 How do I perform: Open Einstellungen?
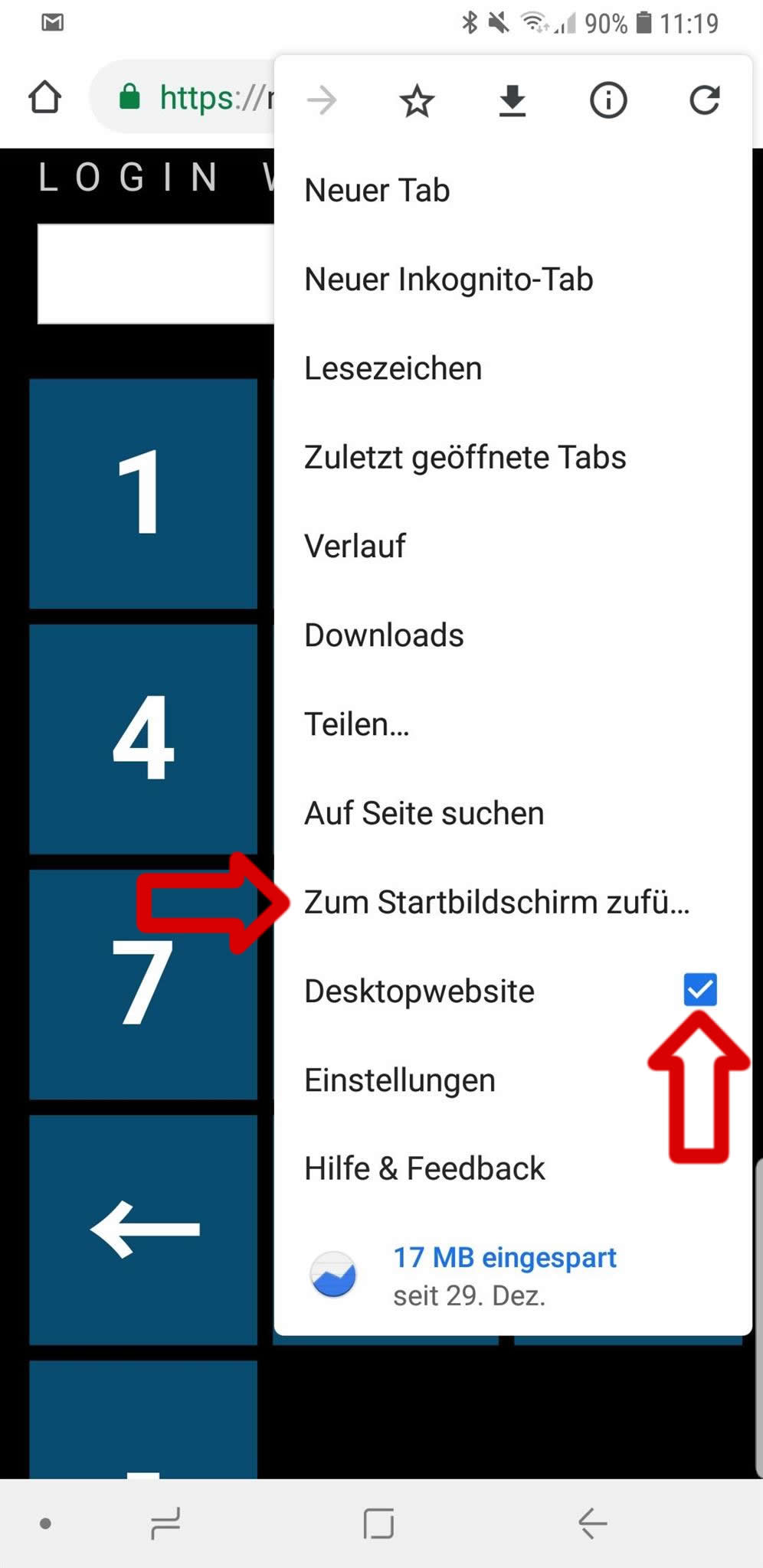coord(399,1080)
